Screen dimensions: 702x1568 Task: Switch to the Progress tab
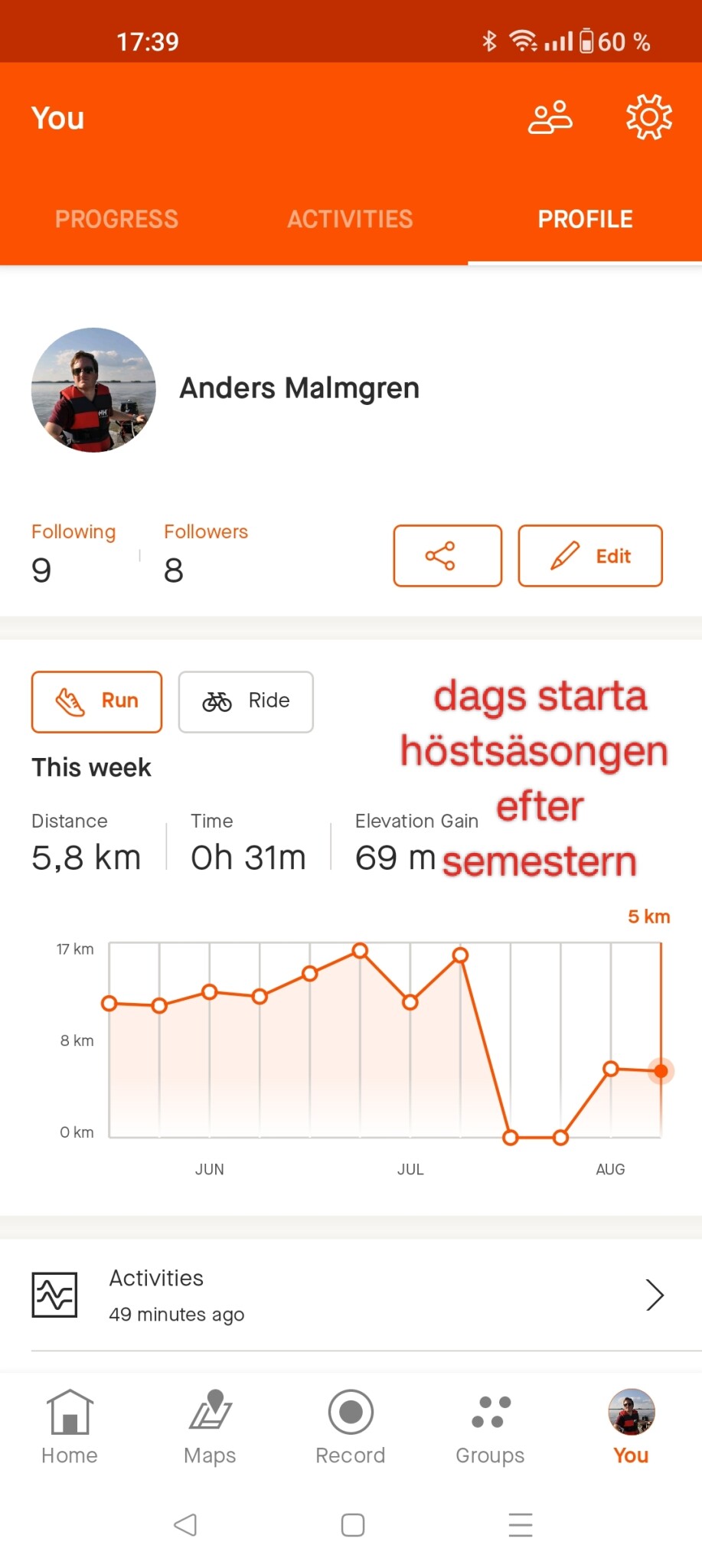point(116,220)
